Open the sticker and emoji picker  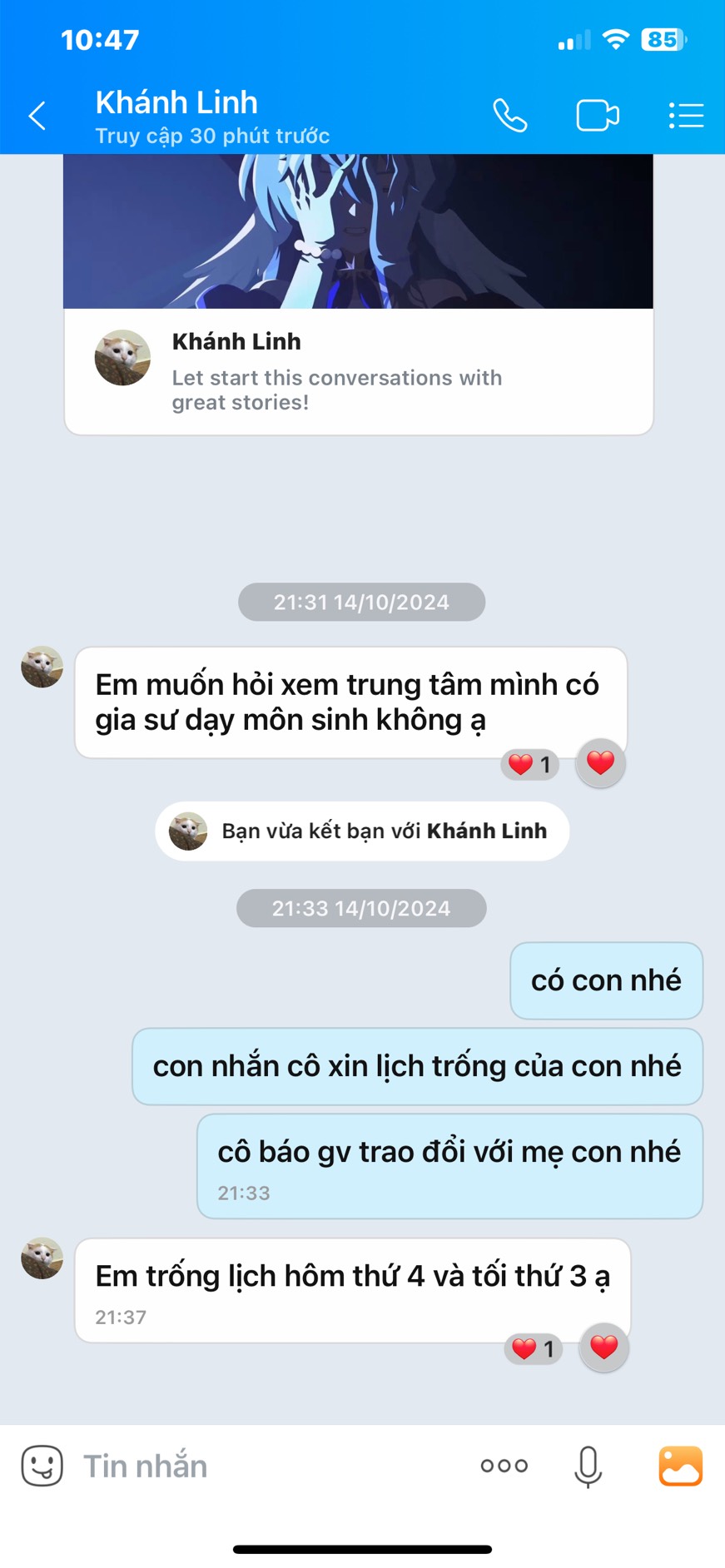pyautogui.click(x=42, y=1466)
